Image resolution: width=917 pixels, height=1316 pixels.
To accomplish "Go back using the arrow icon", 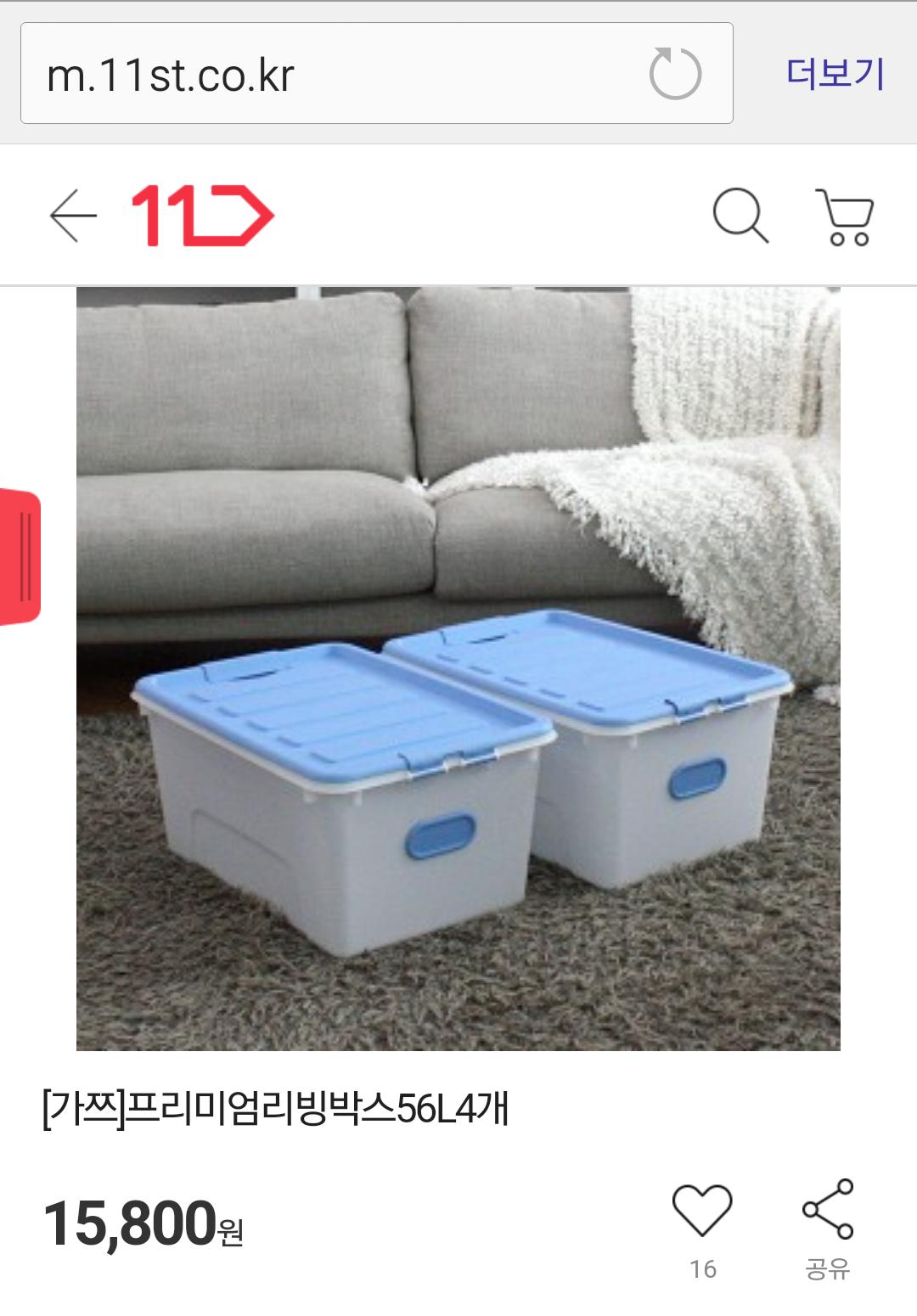I will tap(73, 217).
